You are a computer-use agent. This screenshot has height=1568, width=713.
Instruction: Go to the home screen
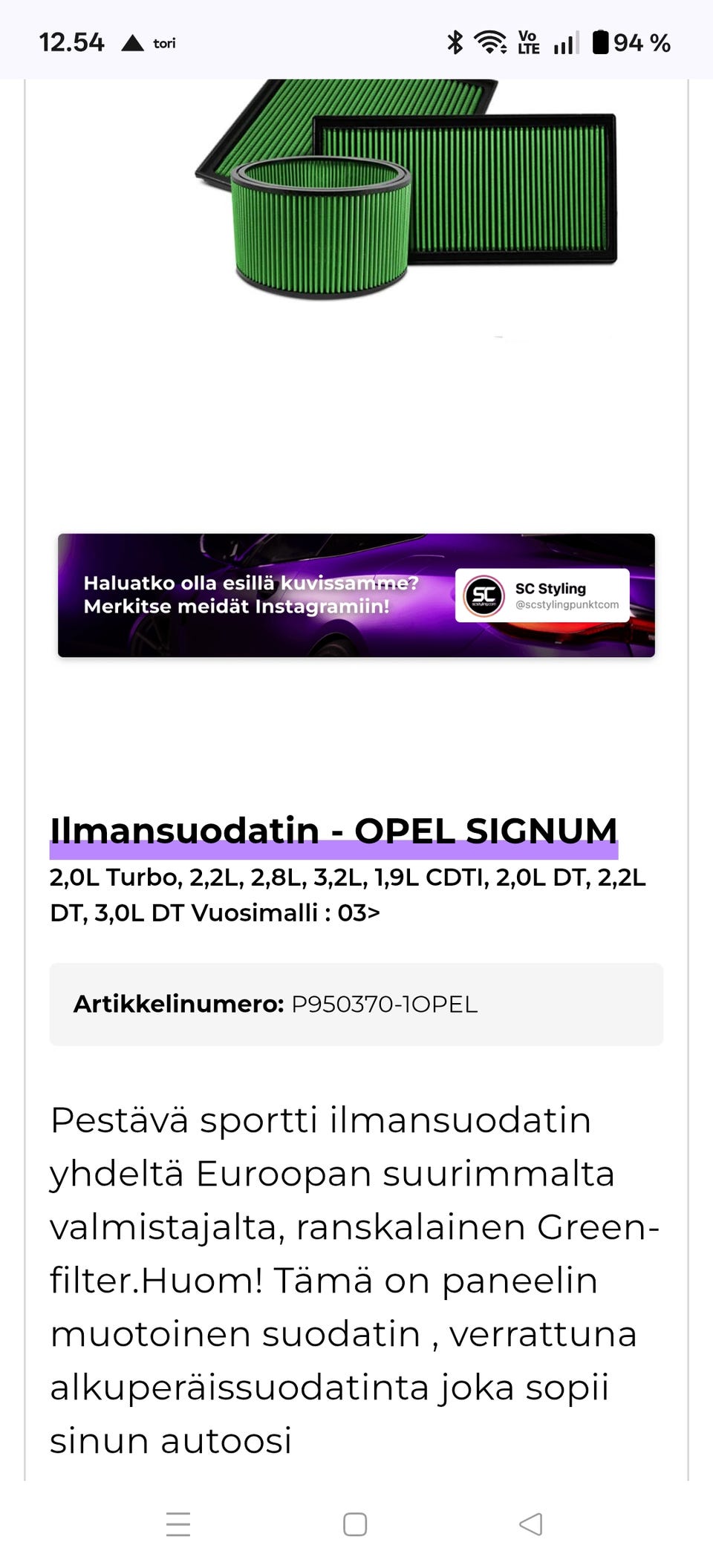coord(355,1524)
